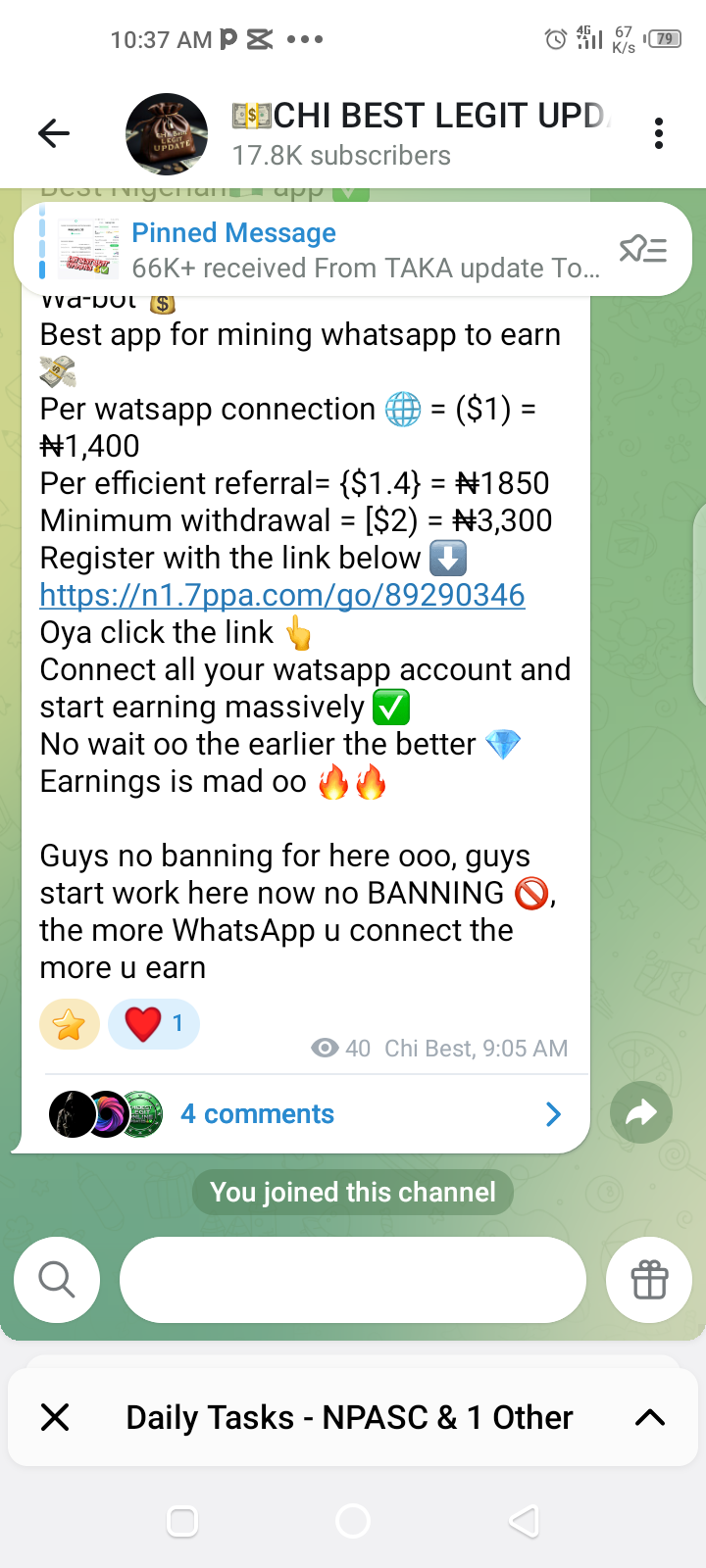Show the pinned messages list icon
Image resolution: width=706 pixels, height=1568 pixels.
tap(643, 250)
